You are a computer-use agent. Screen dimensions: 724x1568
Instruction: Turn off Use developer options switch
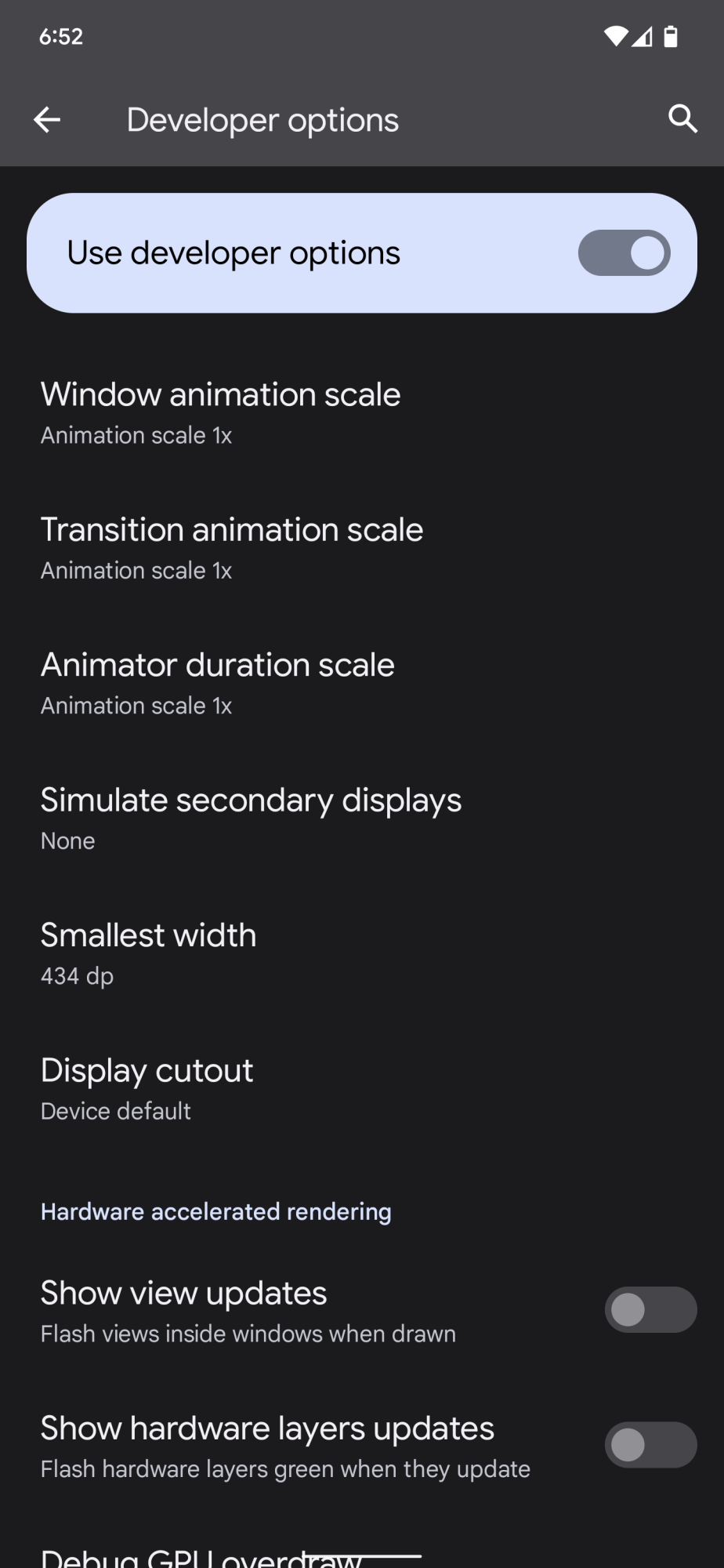(x=624, y=252)
